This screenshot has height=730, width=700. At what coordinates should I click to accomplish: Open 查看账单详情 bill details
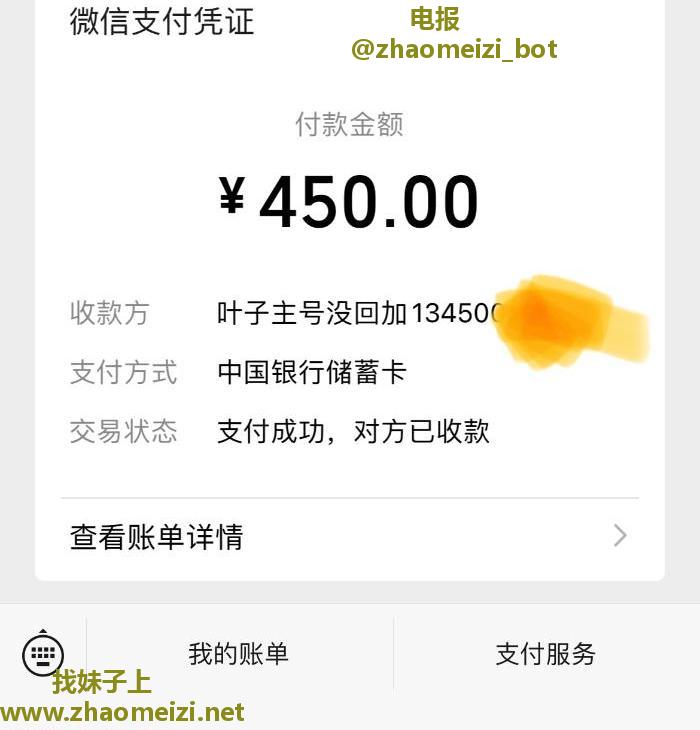click(x=349, y=537)
